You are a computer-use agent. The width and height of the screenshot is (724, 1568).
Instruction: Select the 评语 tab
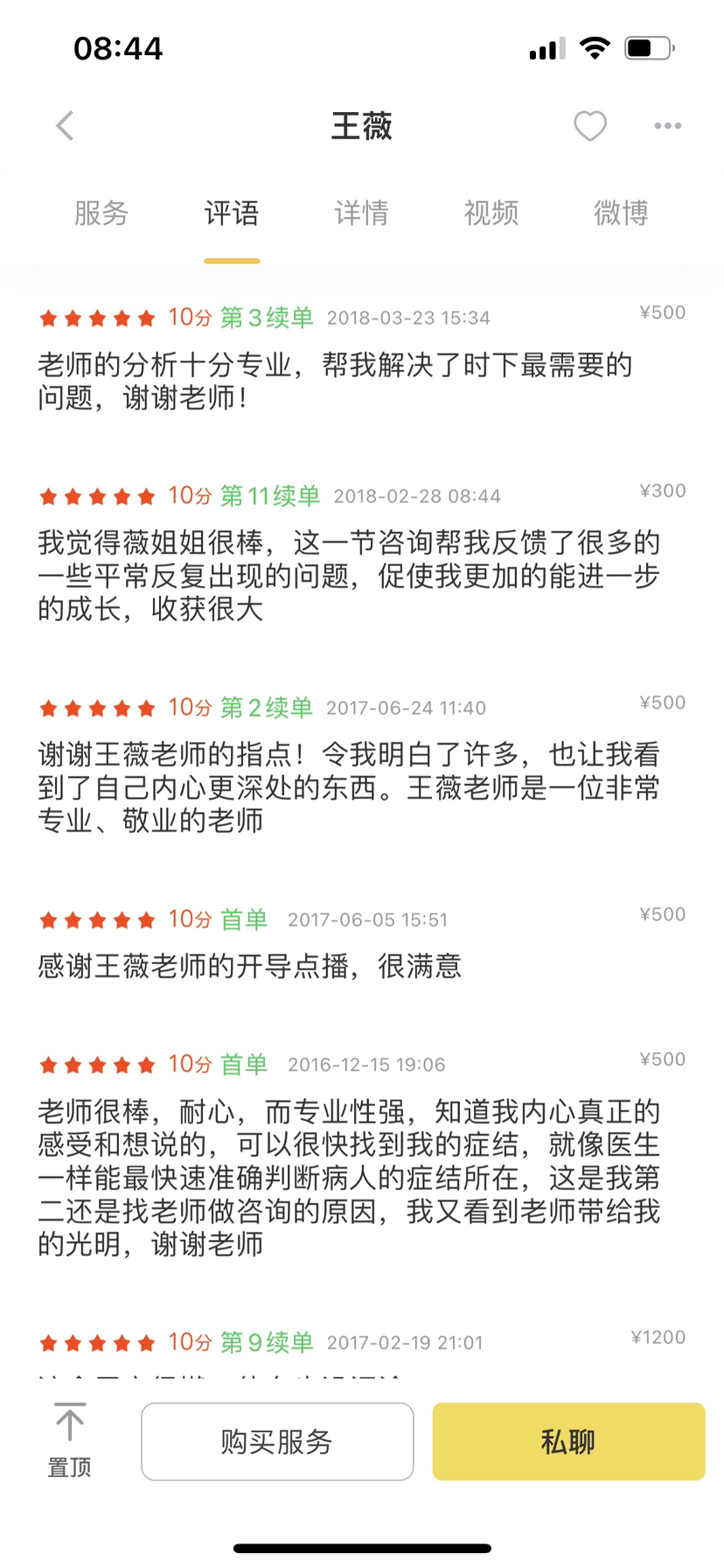(x=232, y=213)
